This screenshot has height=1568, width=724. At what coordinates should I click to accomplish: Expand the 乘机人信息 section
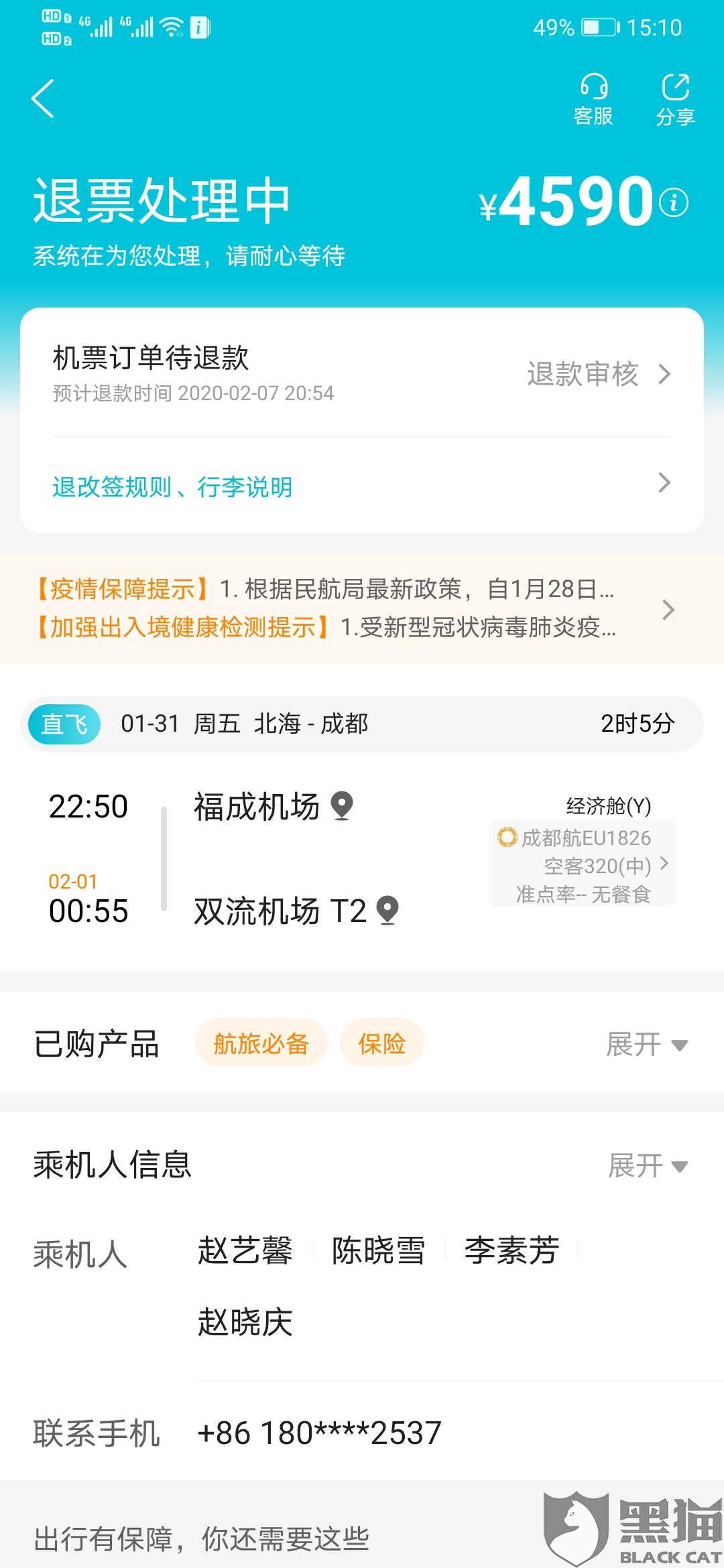[648, 1166]
